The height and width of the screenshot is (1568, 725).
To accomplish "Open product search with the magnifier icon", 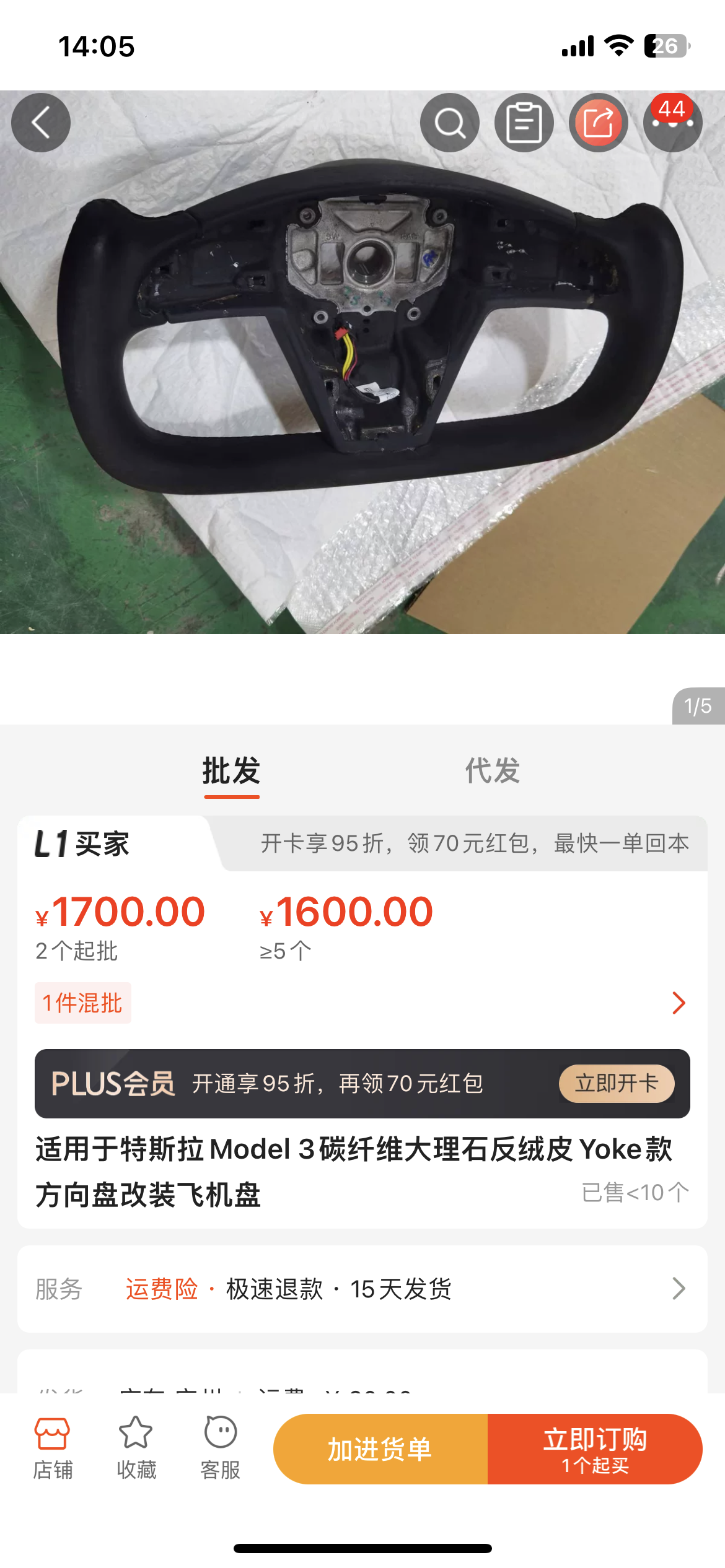I will pos(450,123).
